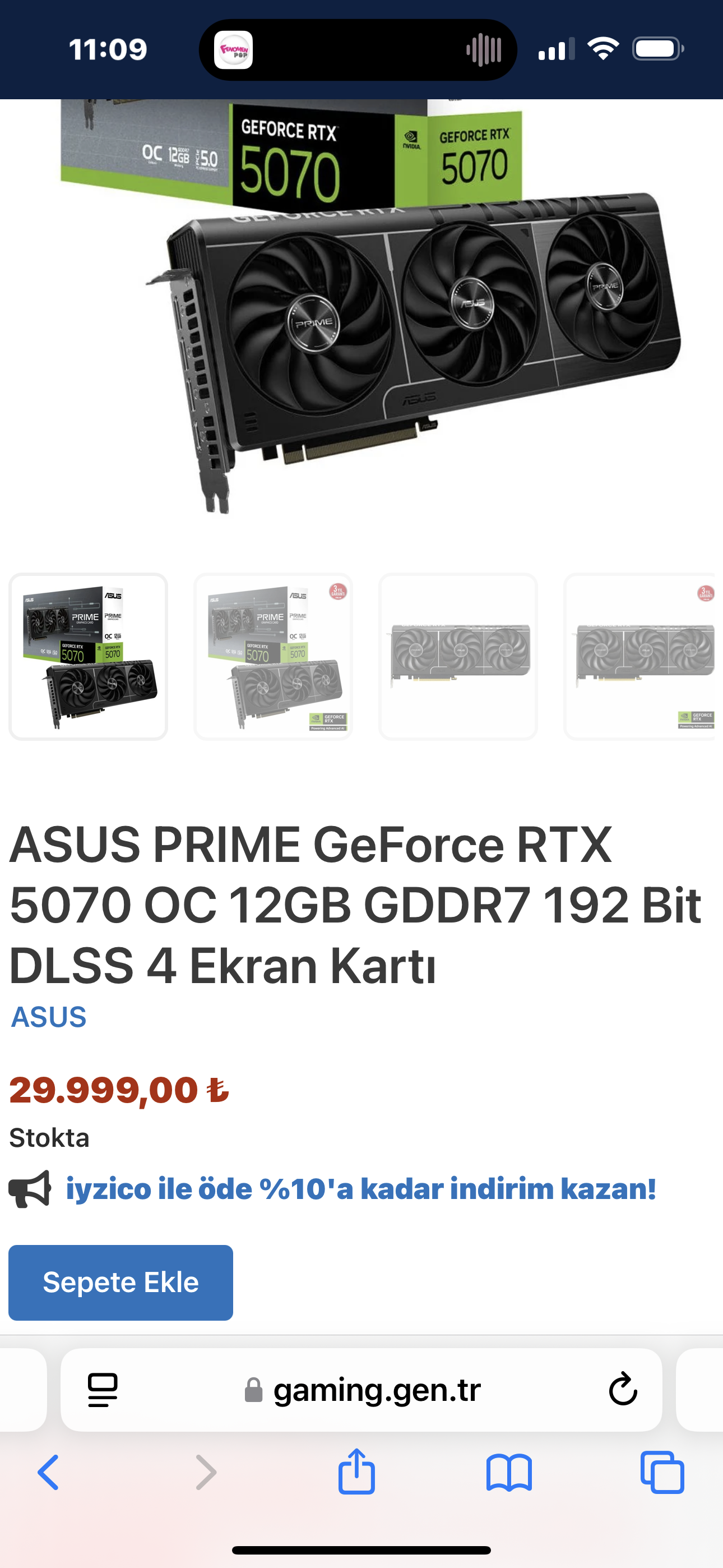The width and height of the screenshot is (723, 1568).
Task: Select the fourth product thumbnail image
Action: (x=639, y=656)
